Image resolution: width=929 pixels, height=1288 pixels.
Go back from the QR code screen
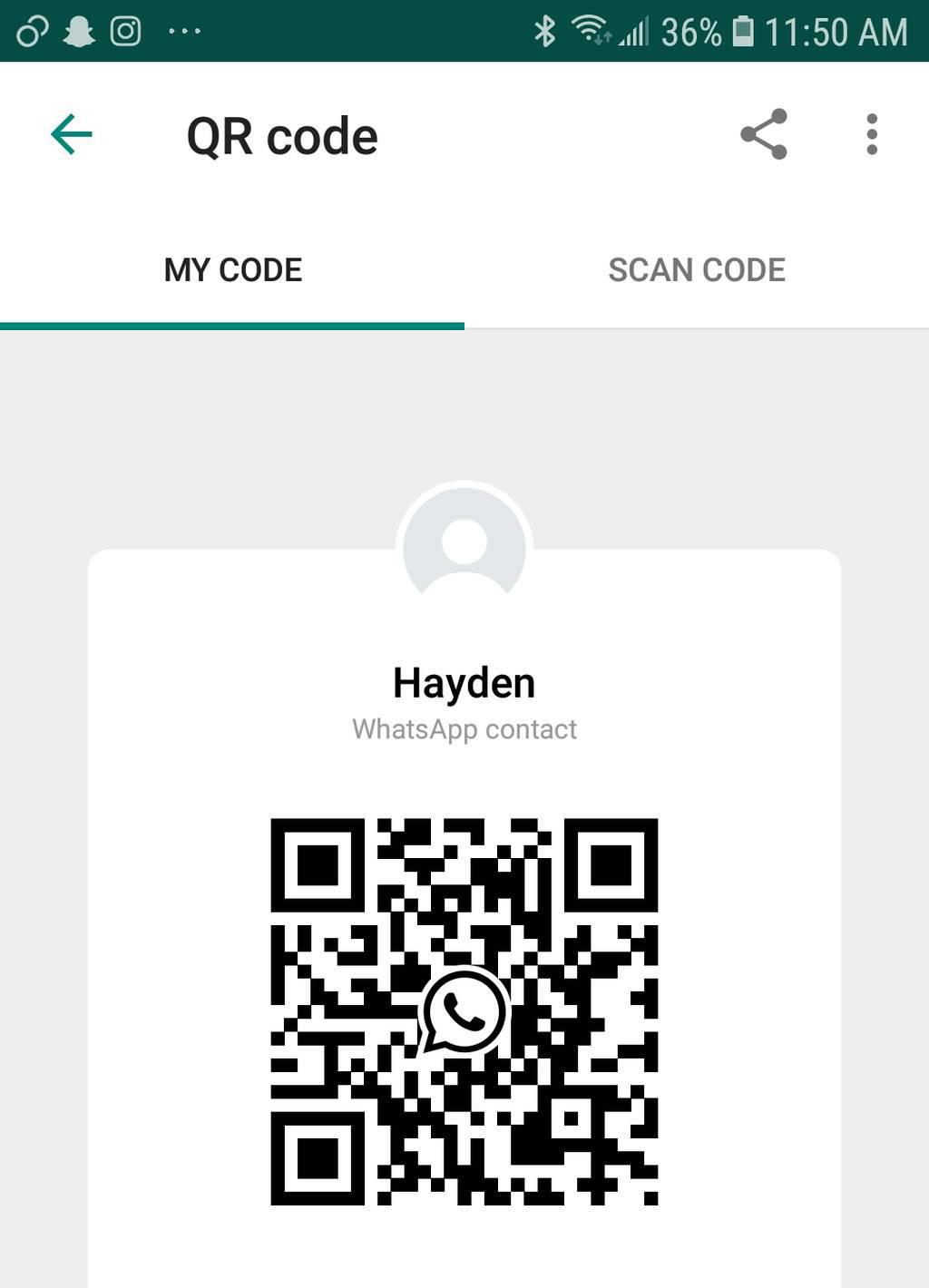point(71,135)
